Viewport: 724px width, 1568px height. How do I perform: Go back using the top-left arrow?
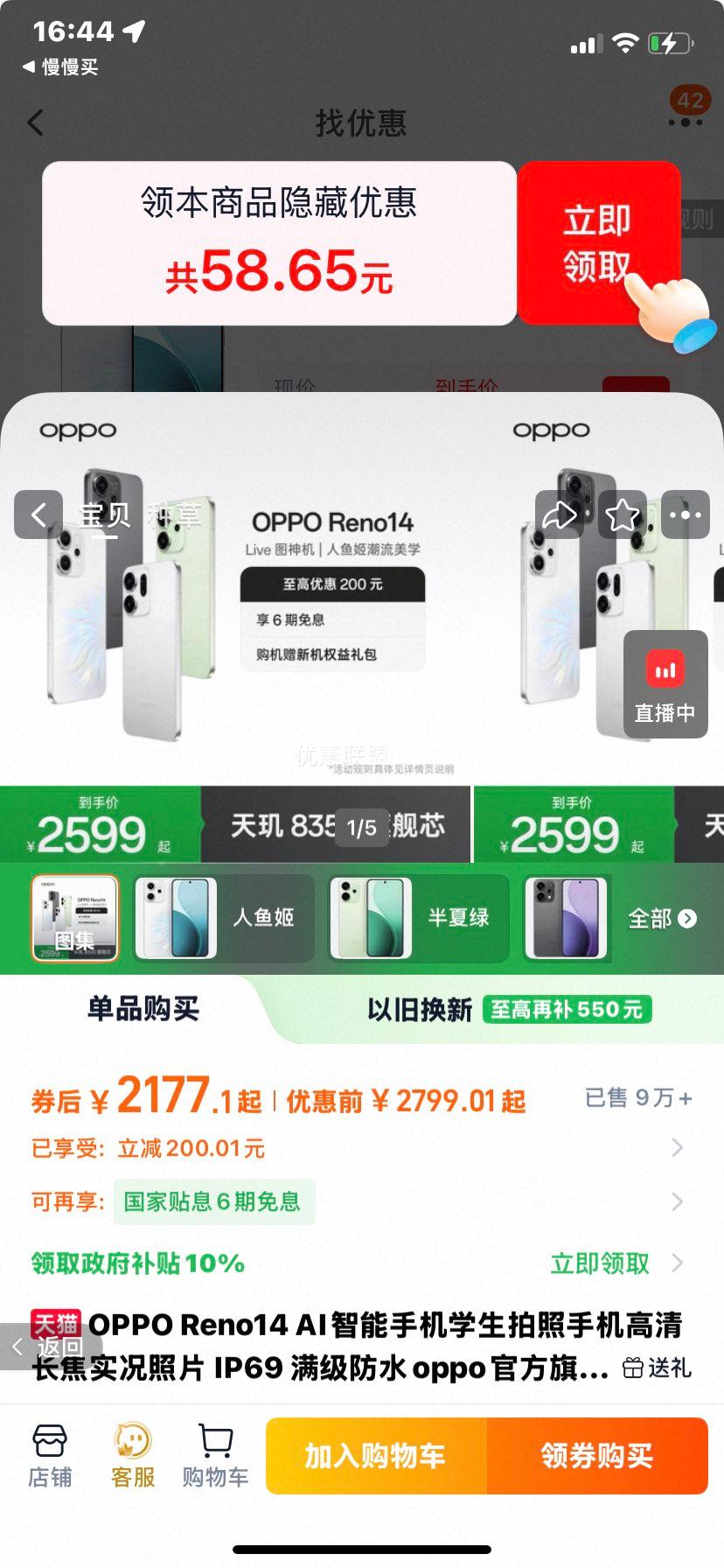[35, 122]
